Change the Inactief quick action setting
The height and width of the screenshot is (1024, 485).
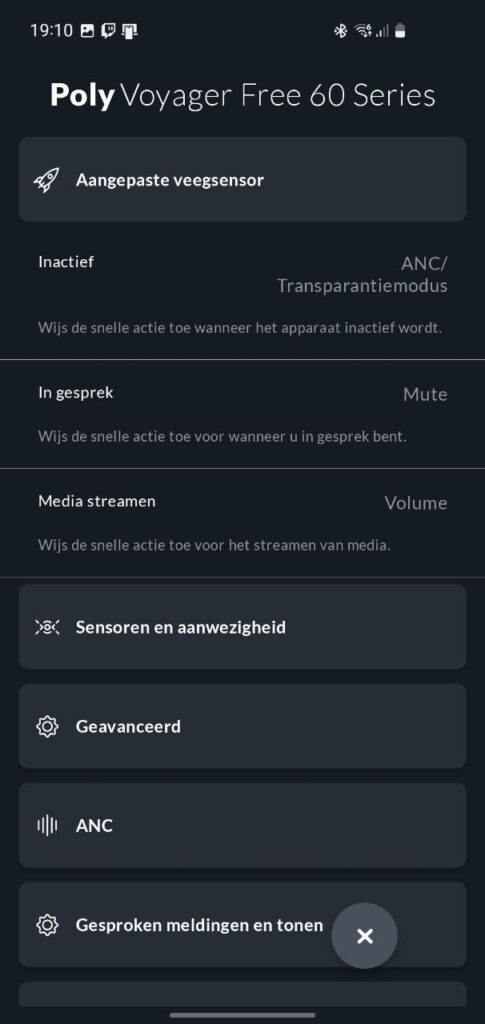click(242, 294)
